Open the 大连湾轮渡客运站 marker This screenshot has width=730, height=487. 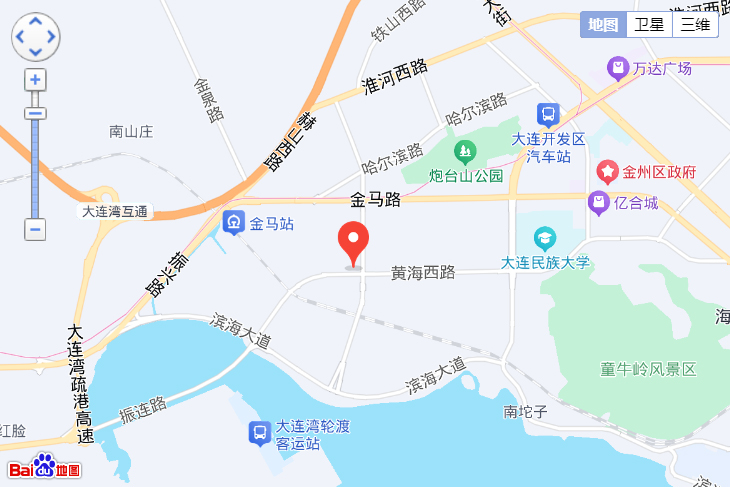259,432
